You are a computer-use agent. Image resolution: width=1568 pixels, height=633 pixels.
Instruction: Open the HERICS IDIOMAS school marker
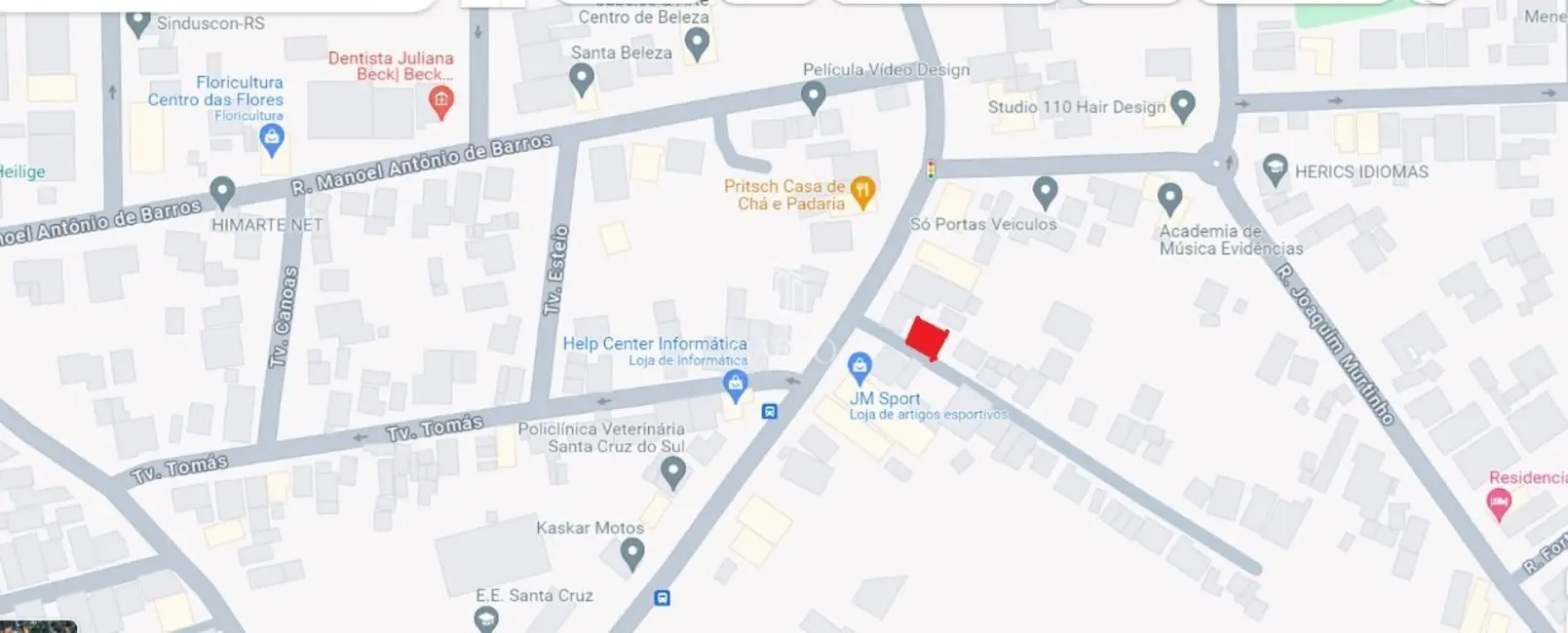point(1274,169)
